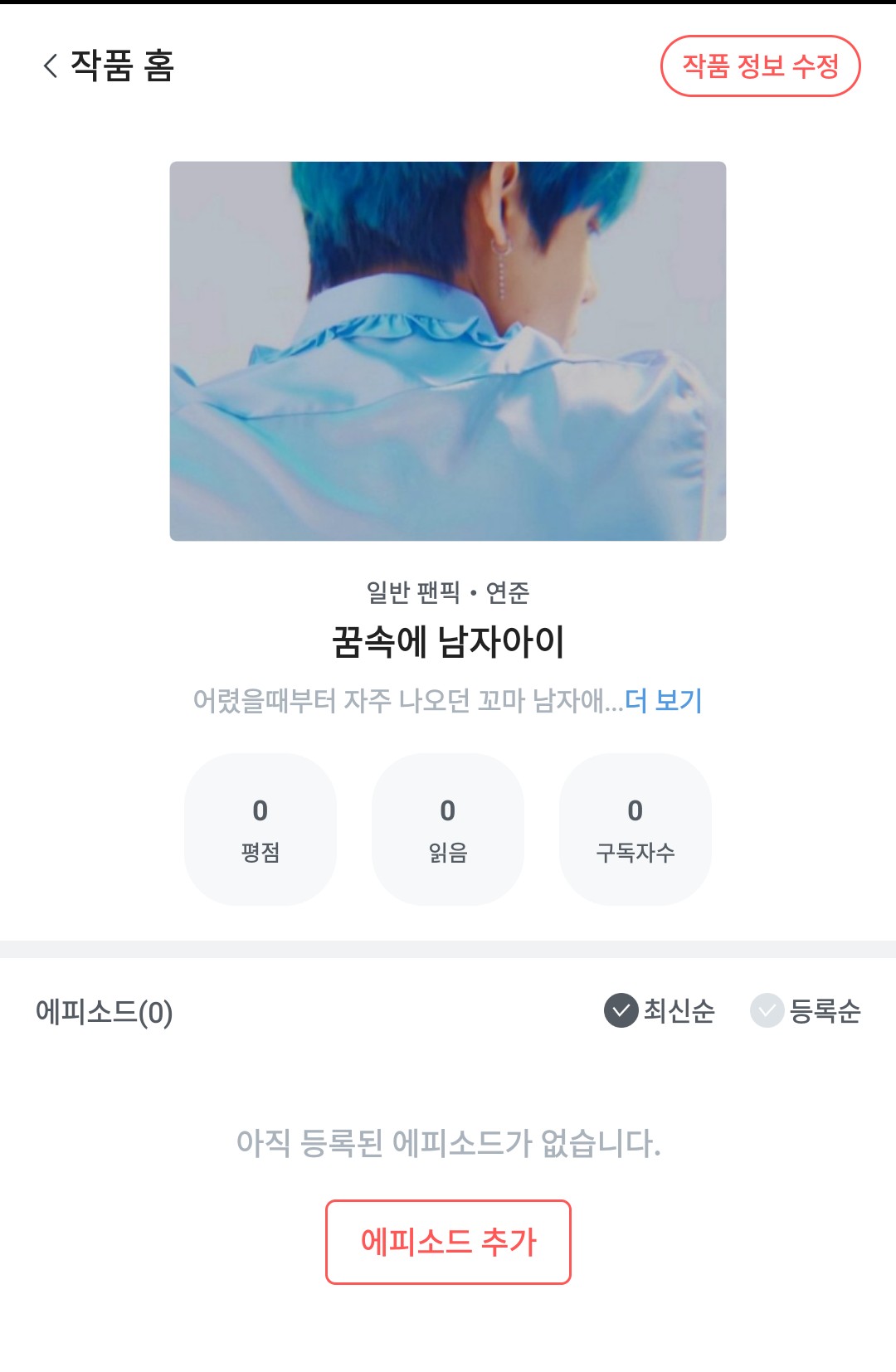Open 작품 정보 수정 to edit work info
896x1372 pixels.
tap(760, 66)
